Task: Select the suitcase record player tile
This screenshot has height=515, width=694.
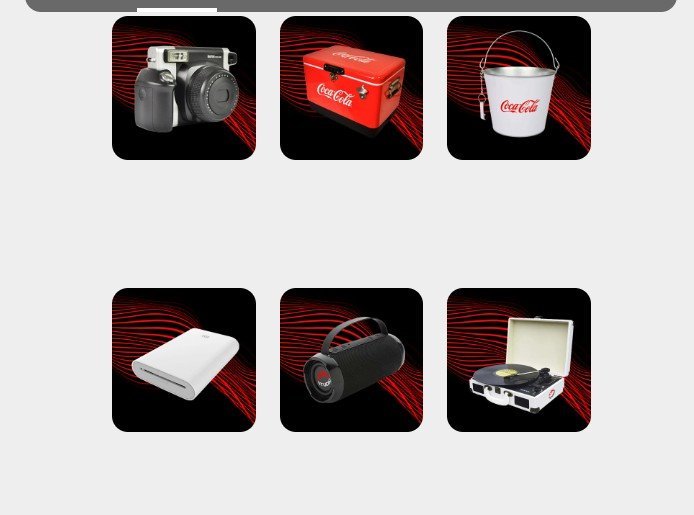Action: pyautogui.click(x=519, y=360)
